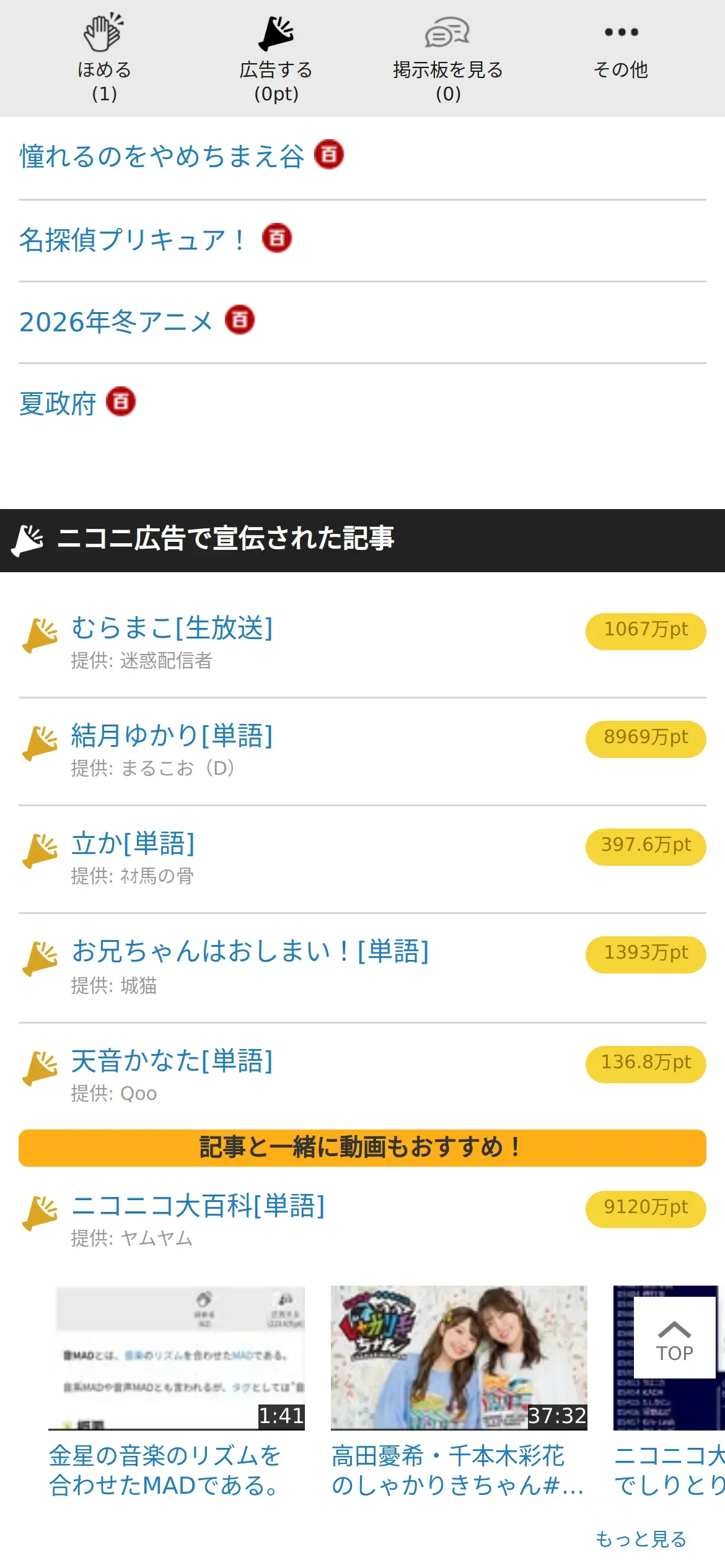View the 掲示板を見る bulletin board
This screenshot has width=725, height=1568.
(x=447, y=58)
